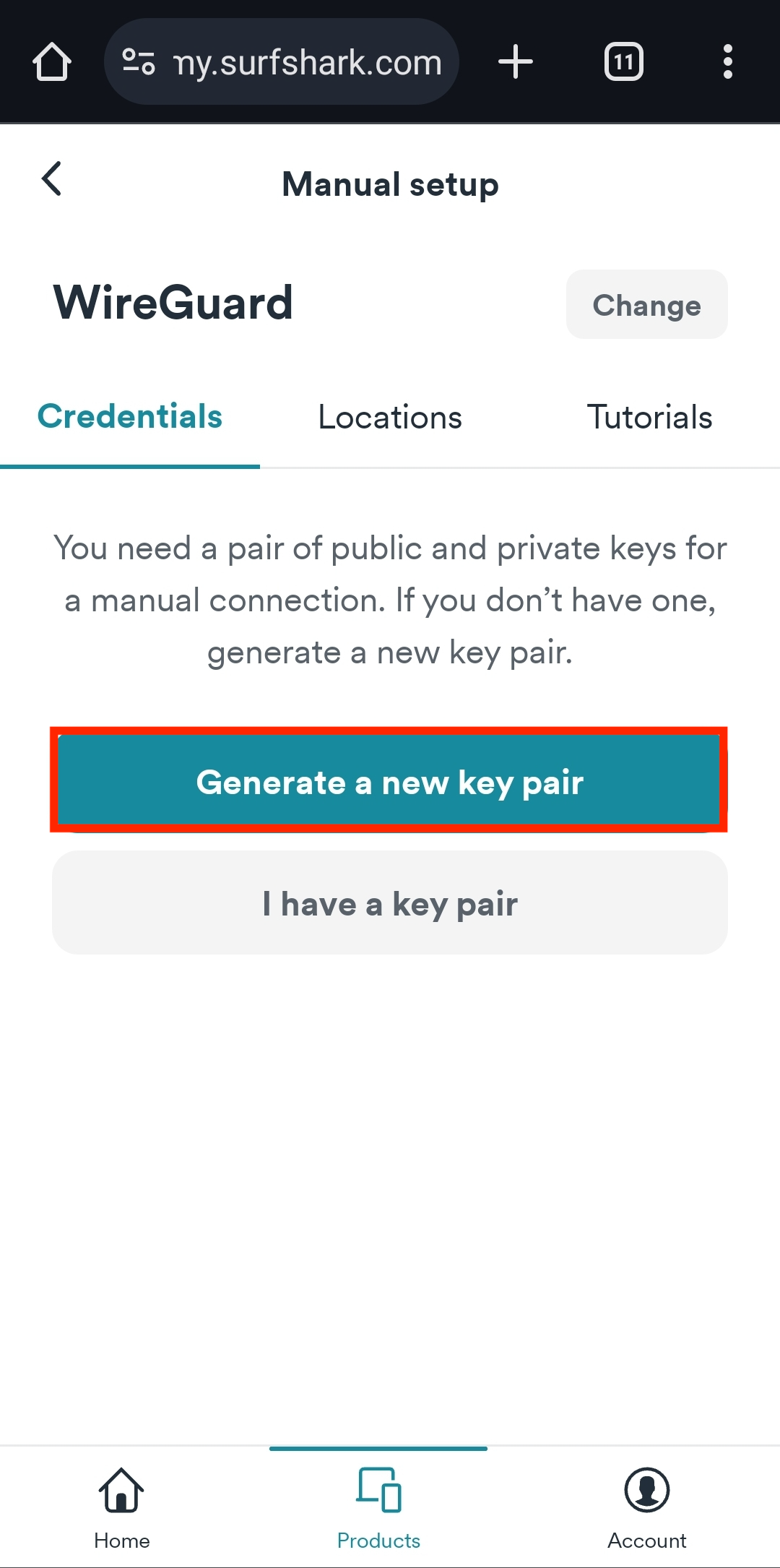Open browser home page icon

tap(52, 62)
